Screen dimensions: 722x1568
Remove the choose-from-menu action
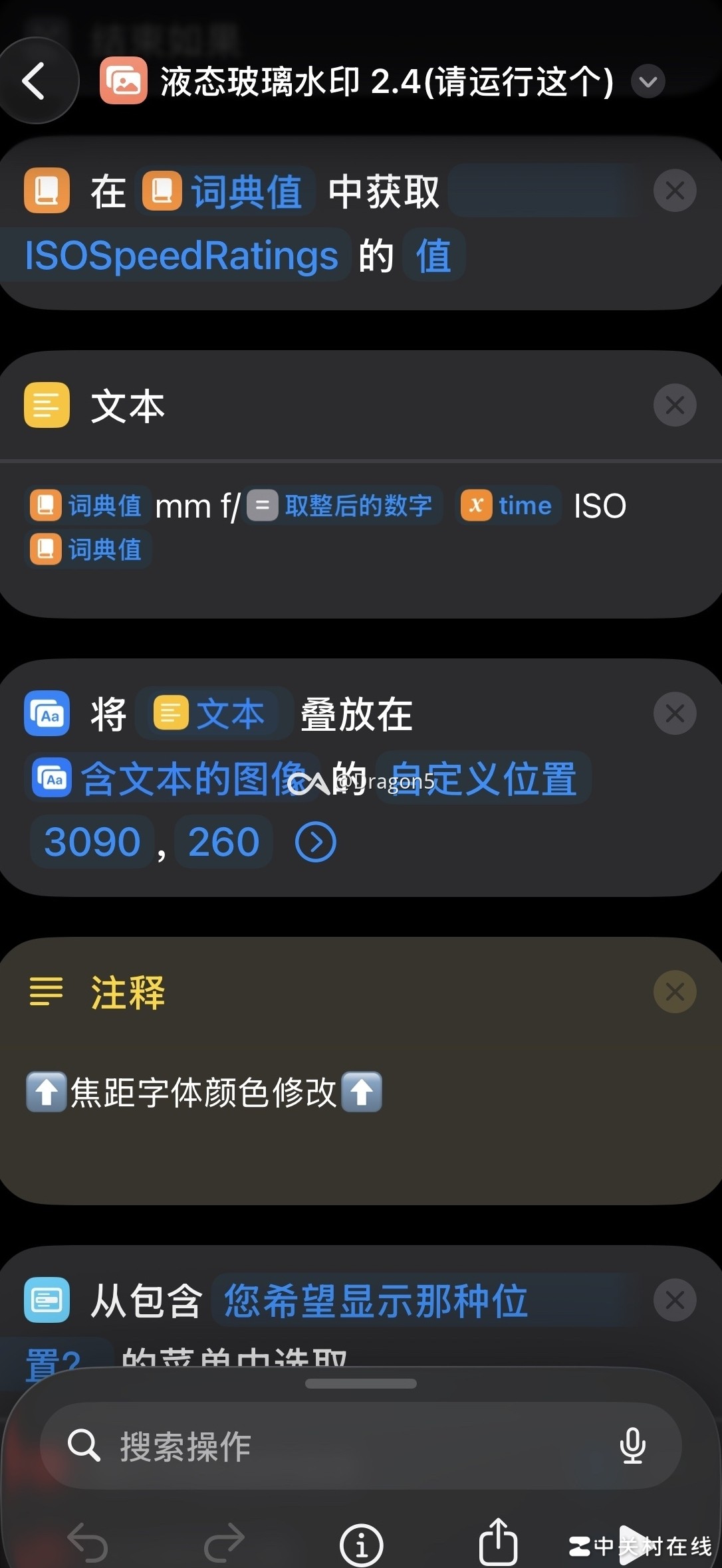click(674, 1300)
